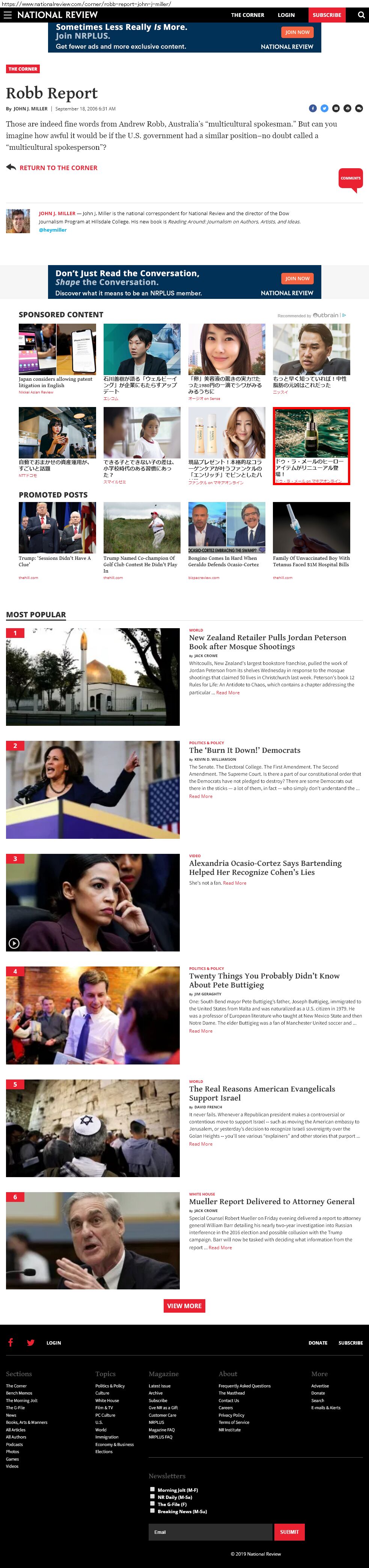Share article on Twitter

click(x=324, y=109)
